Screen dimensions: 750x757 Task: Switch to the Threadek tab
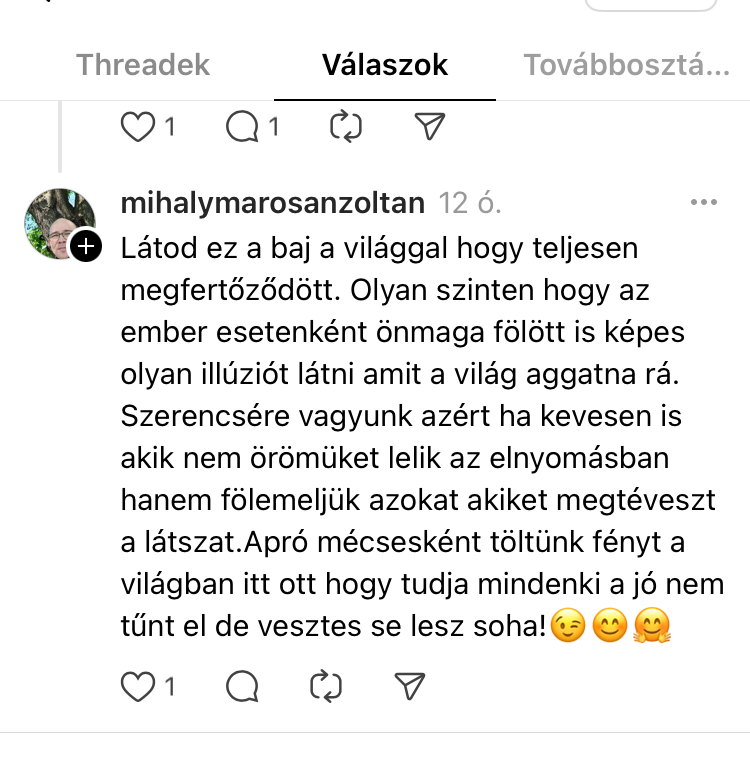[143, 66]
